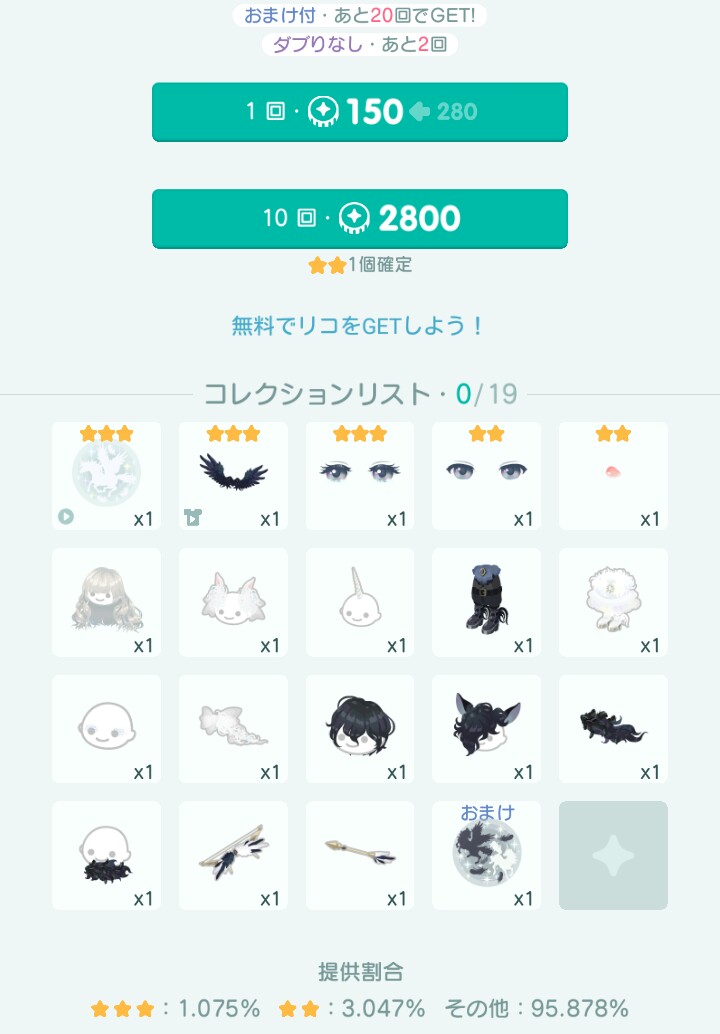The image size is (720, 1034).
Task: View the black hair with horse ears item
Action: [486, 729]
